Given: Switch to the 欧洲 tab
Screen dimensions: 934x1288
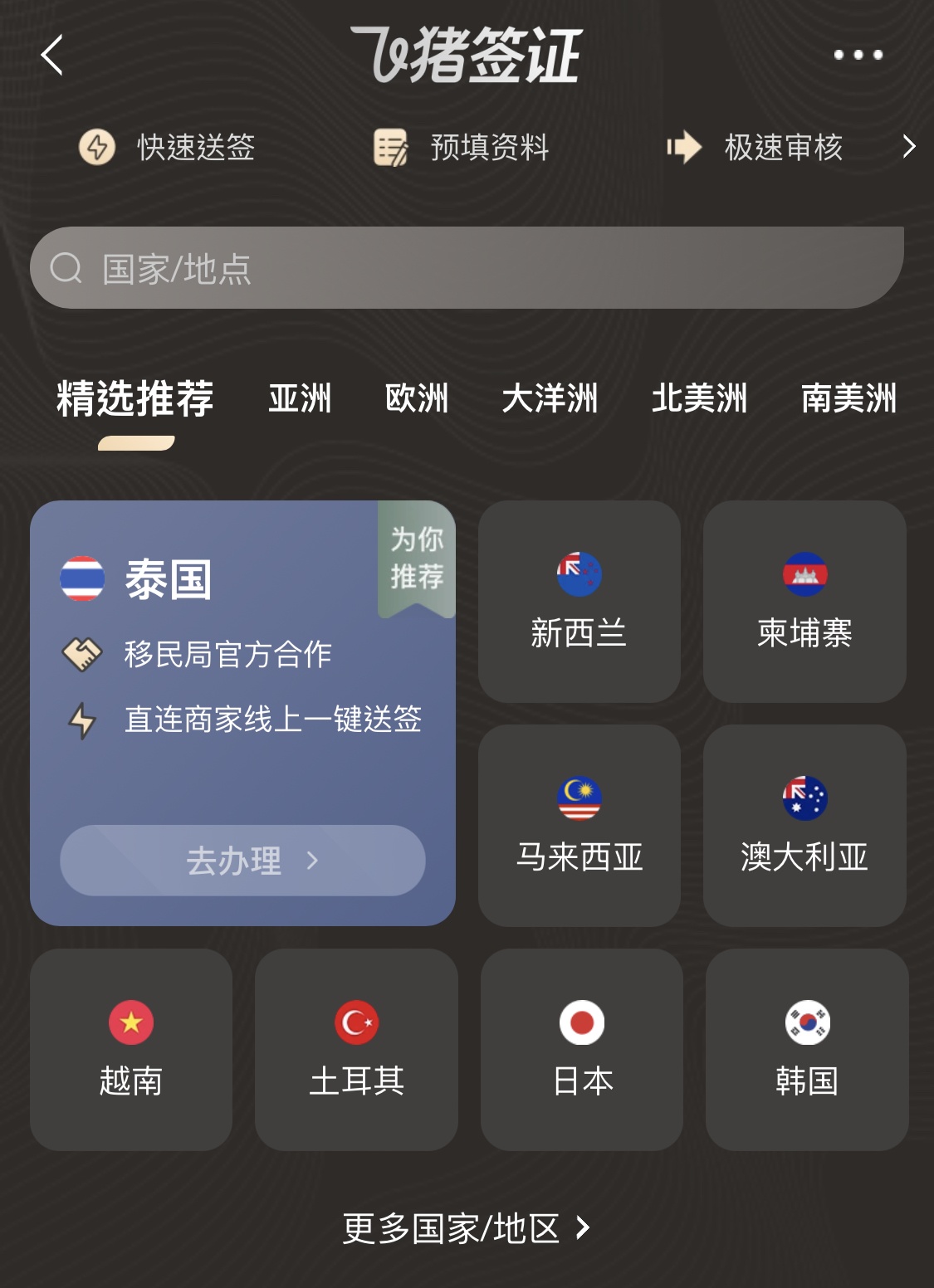Looking at the screenshot, I should coord(417,398).
